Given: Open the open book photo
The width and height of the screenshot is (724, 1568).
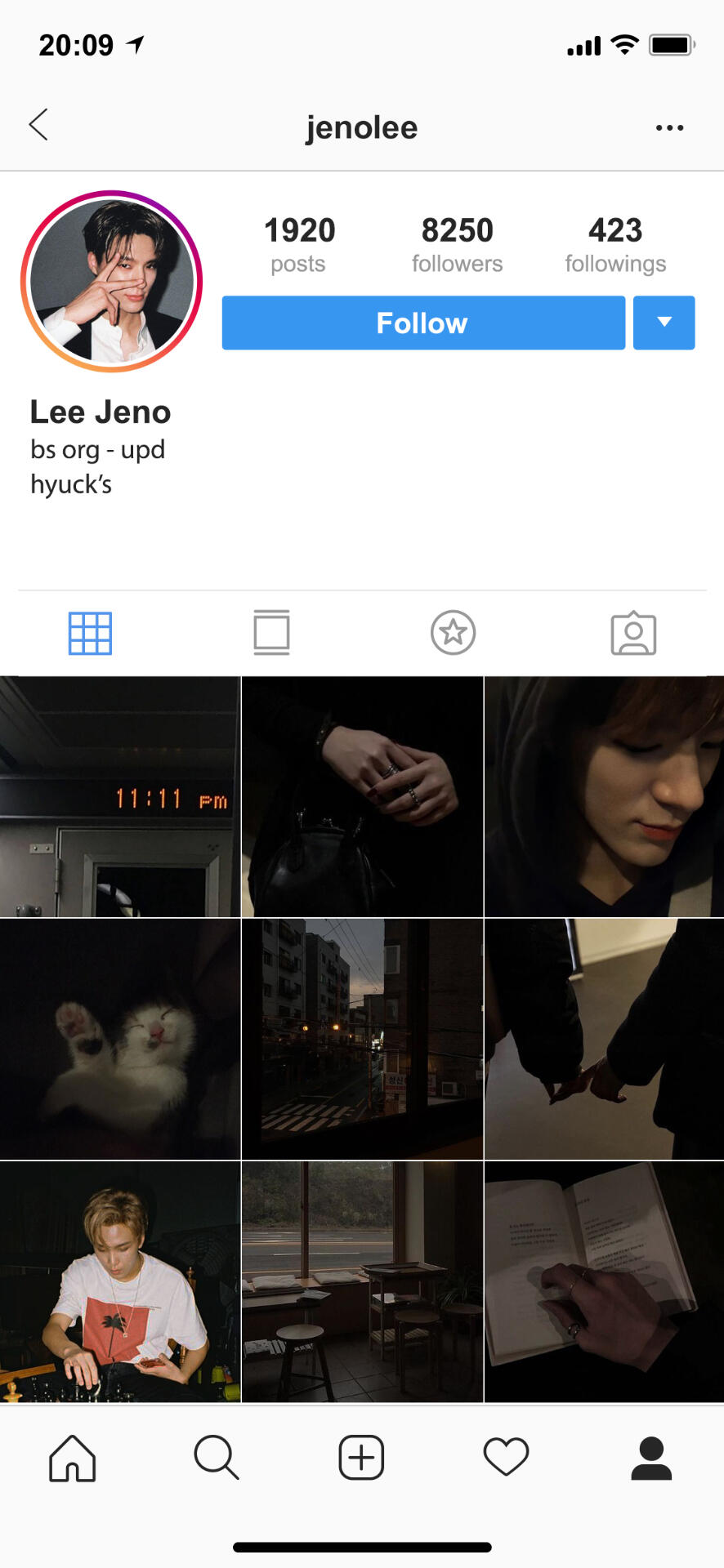Looking at the screenshot, I should coord(604,1281).
